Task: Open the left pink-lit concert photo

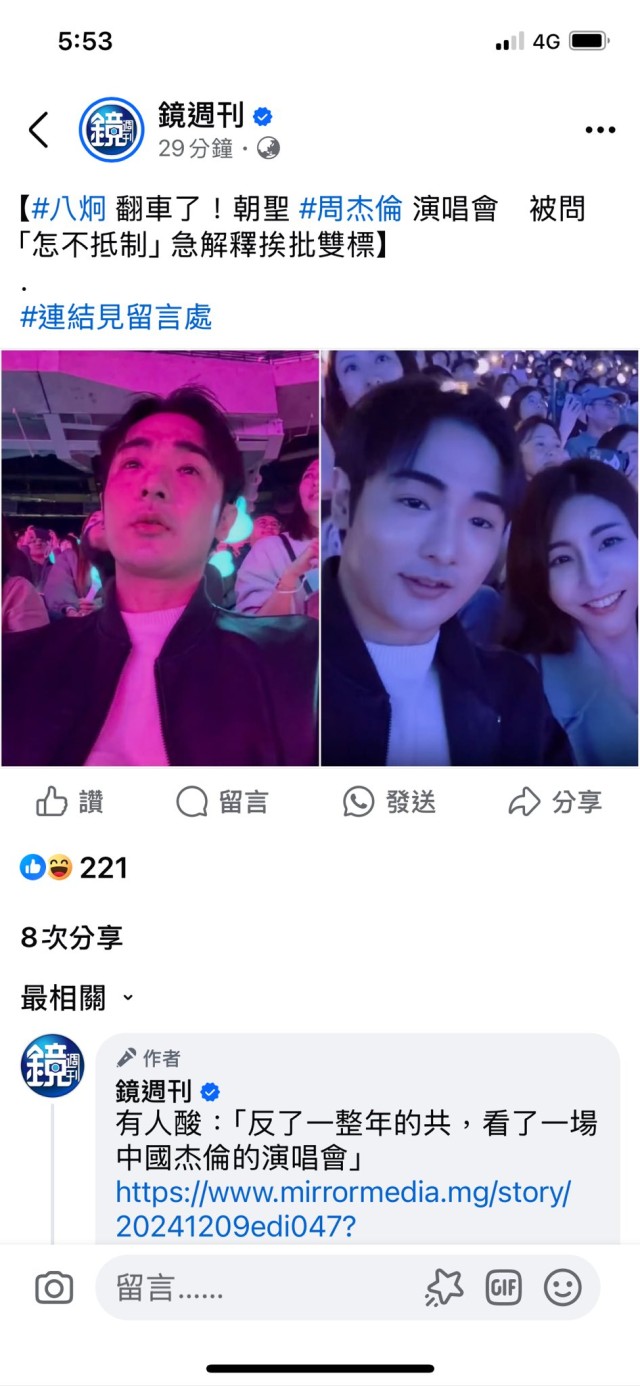Action: click(x=160, y=558)
